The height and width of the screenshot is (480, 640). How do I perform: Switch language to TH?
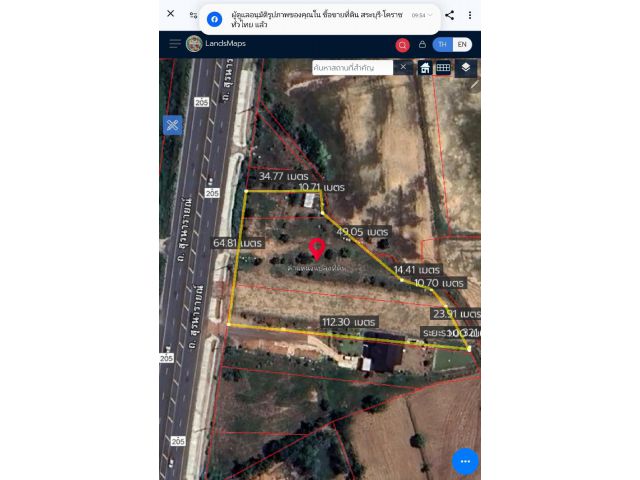[442, 45]
